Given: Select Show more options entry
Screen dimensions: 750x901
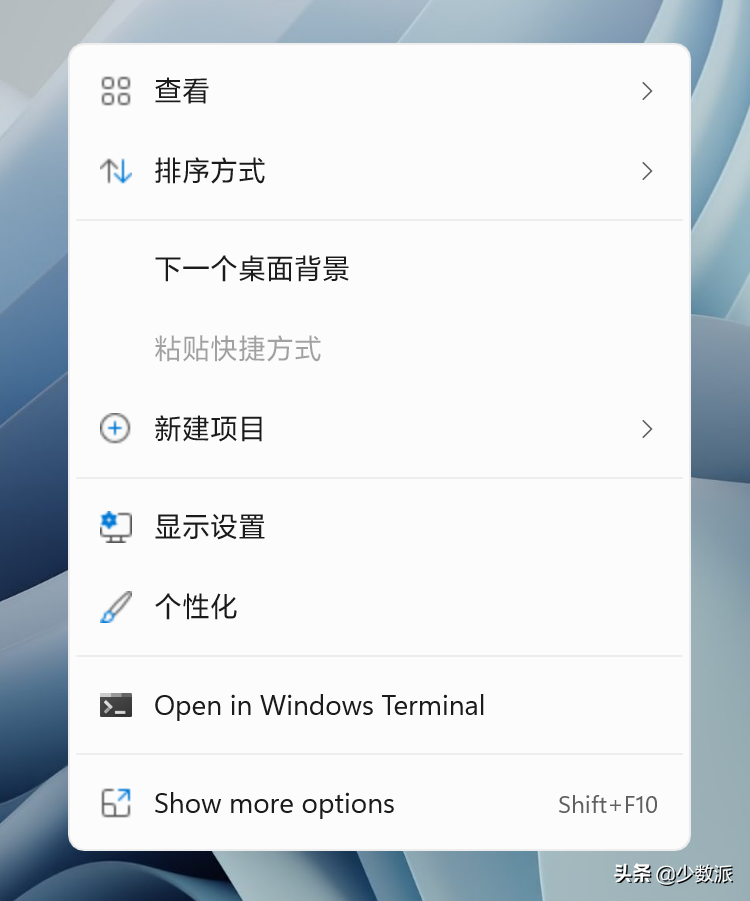Looking at the screenshot, I should point(274,803).
